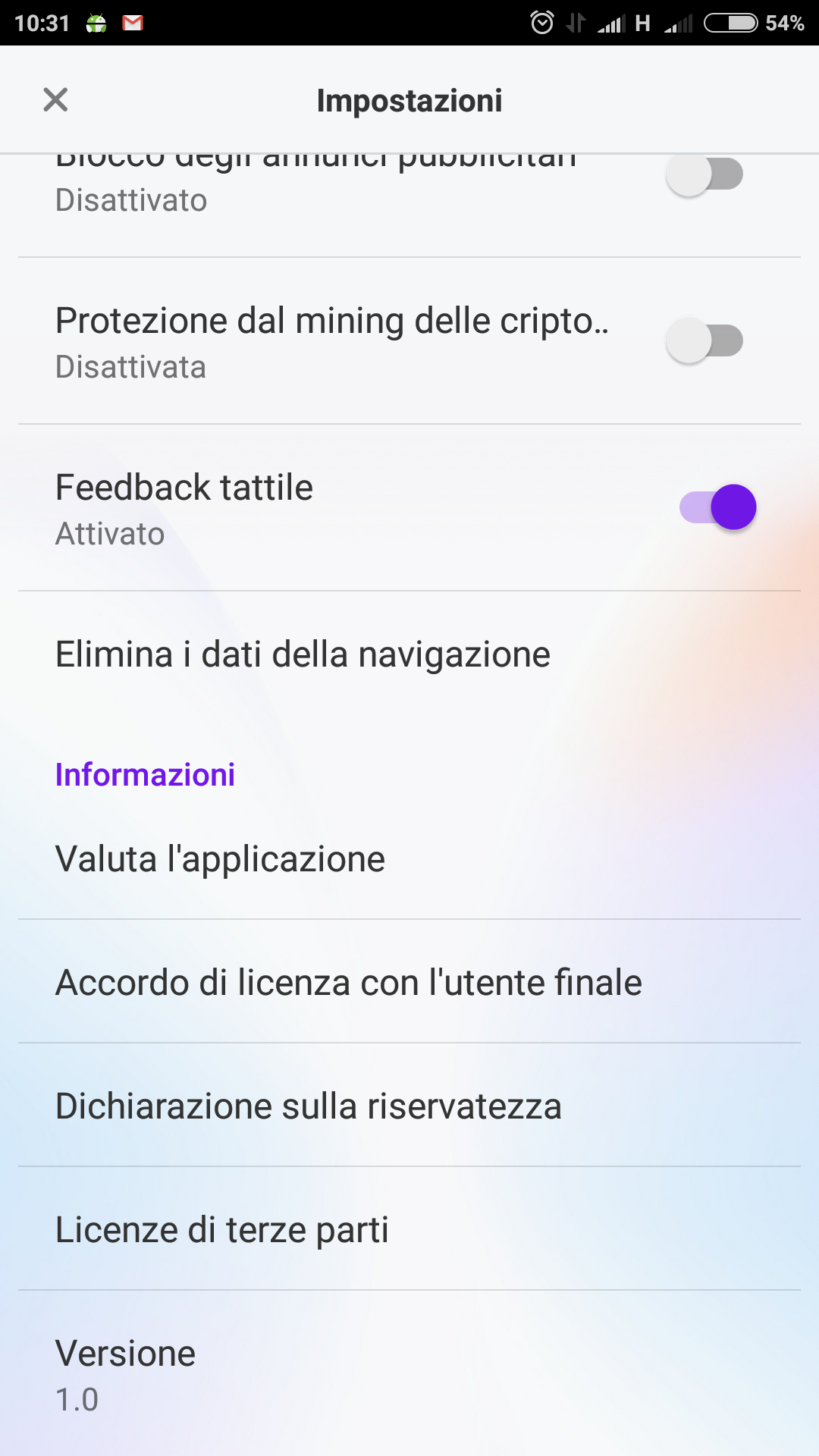View Dichiarazione sulla riservatezza
Viewport: 819px width, 1456px height.
[x=409, y=1106]
